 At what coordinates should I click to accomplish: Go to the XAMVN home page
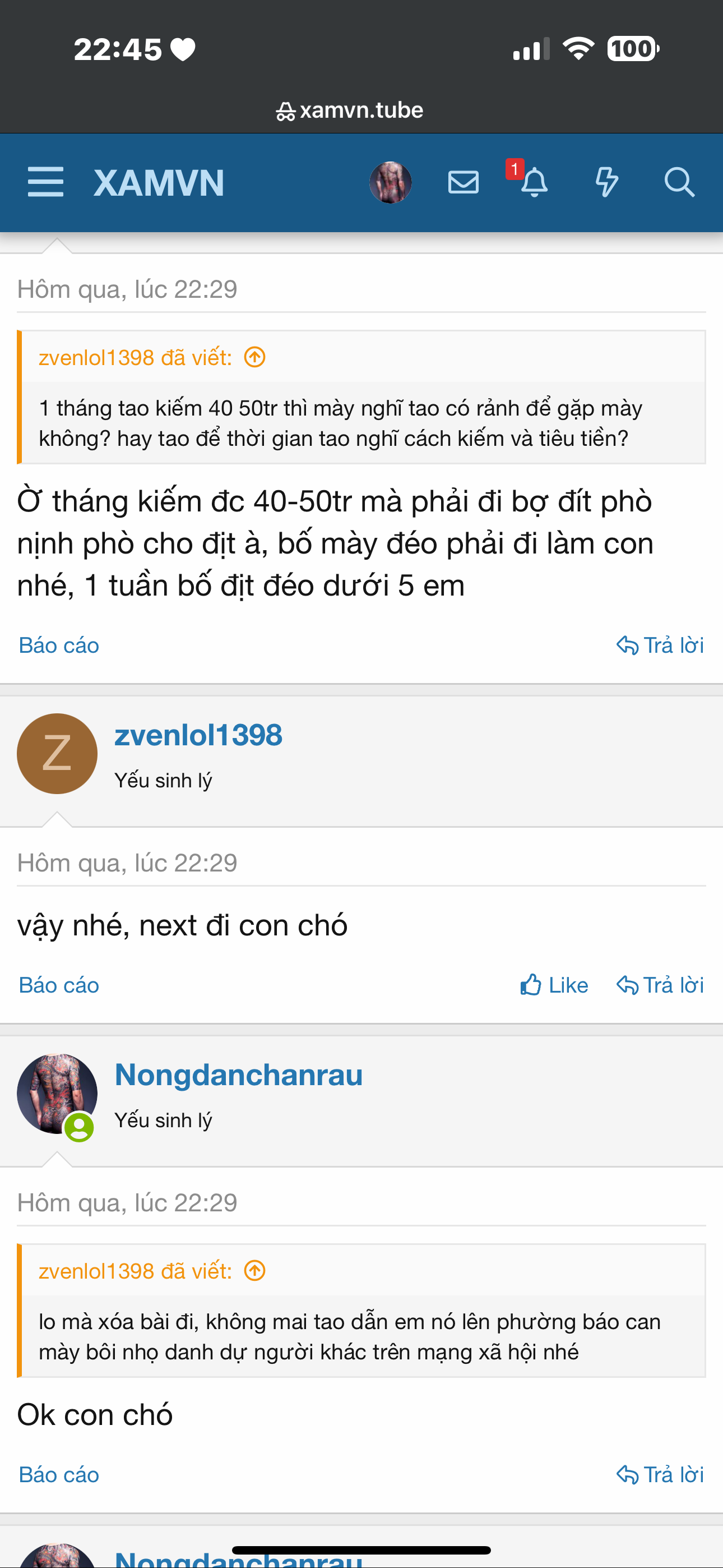coord(159,183)
